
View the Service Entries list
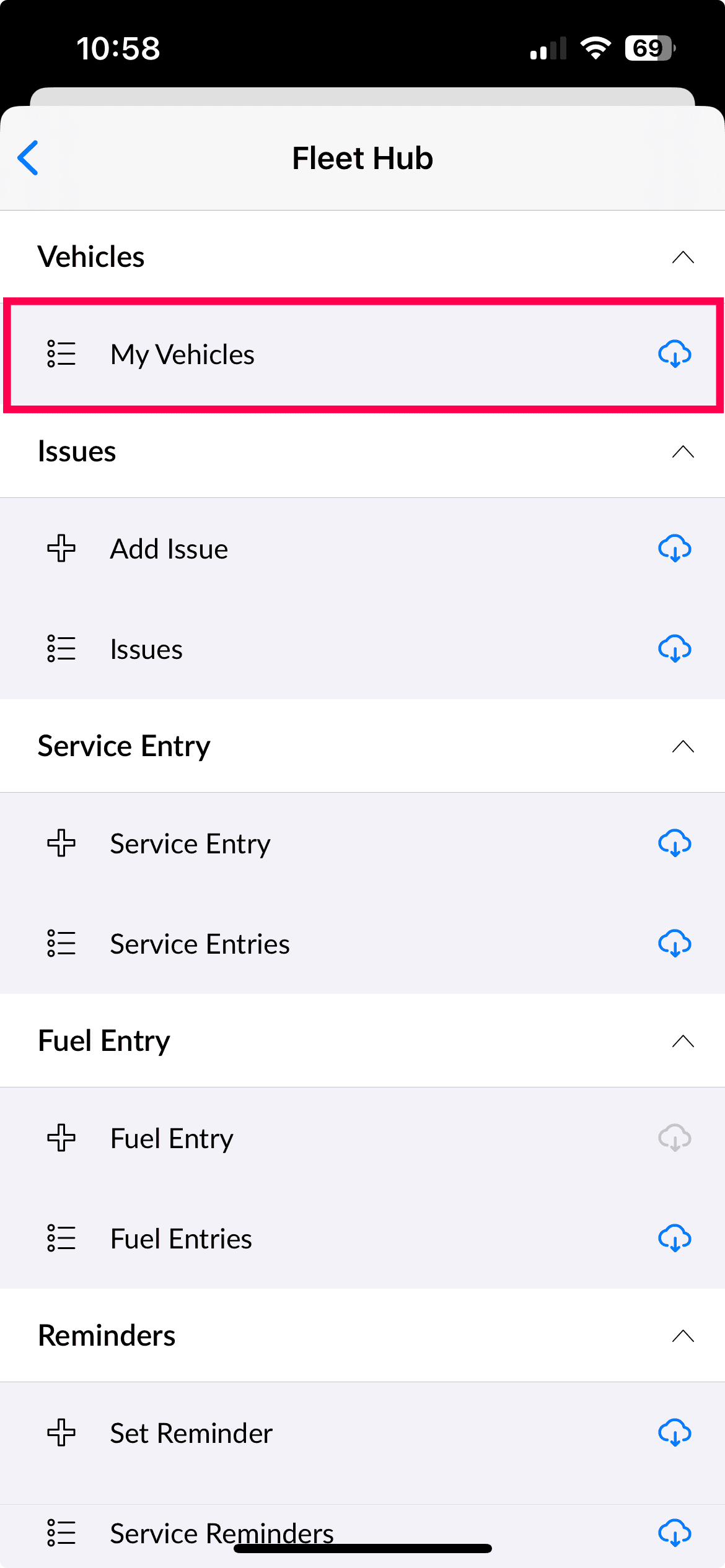(x=362, y=944)
